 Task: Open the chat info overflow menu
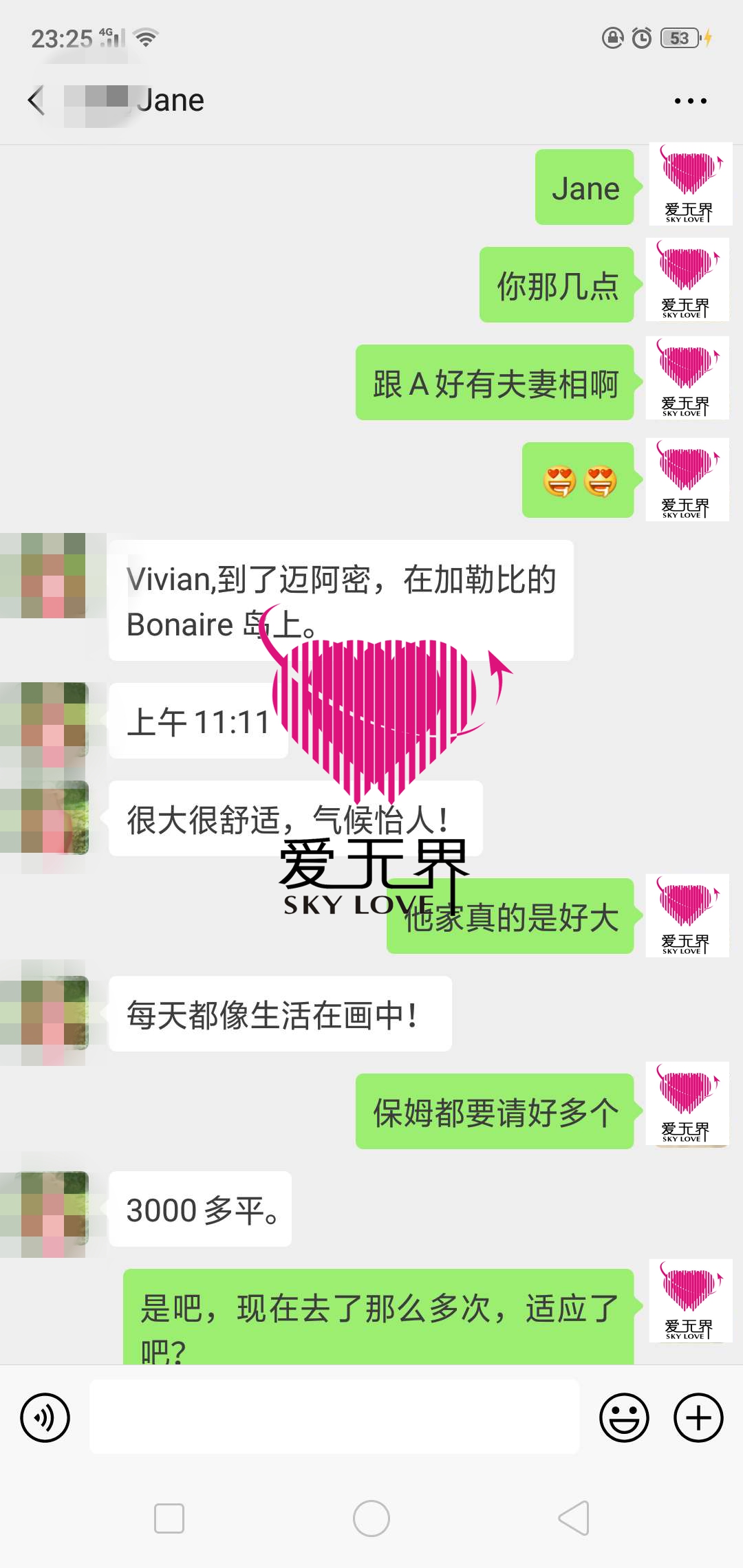(x=690, y=101)
